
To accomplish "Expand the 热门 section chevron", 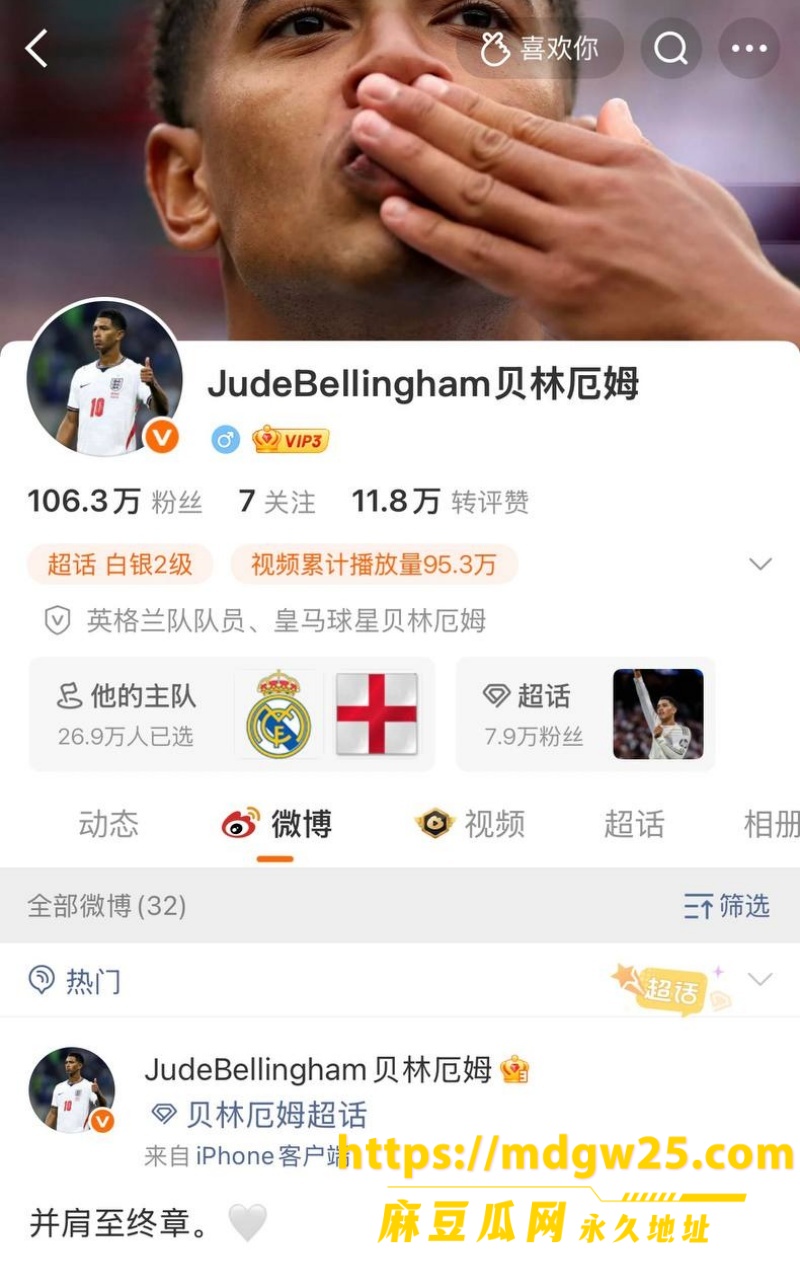I will tap(761, 979).
